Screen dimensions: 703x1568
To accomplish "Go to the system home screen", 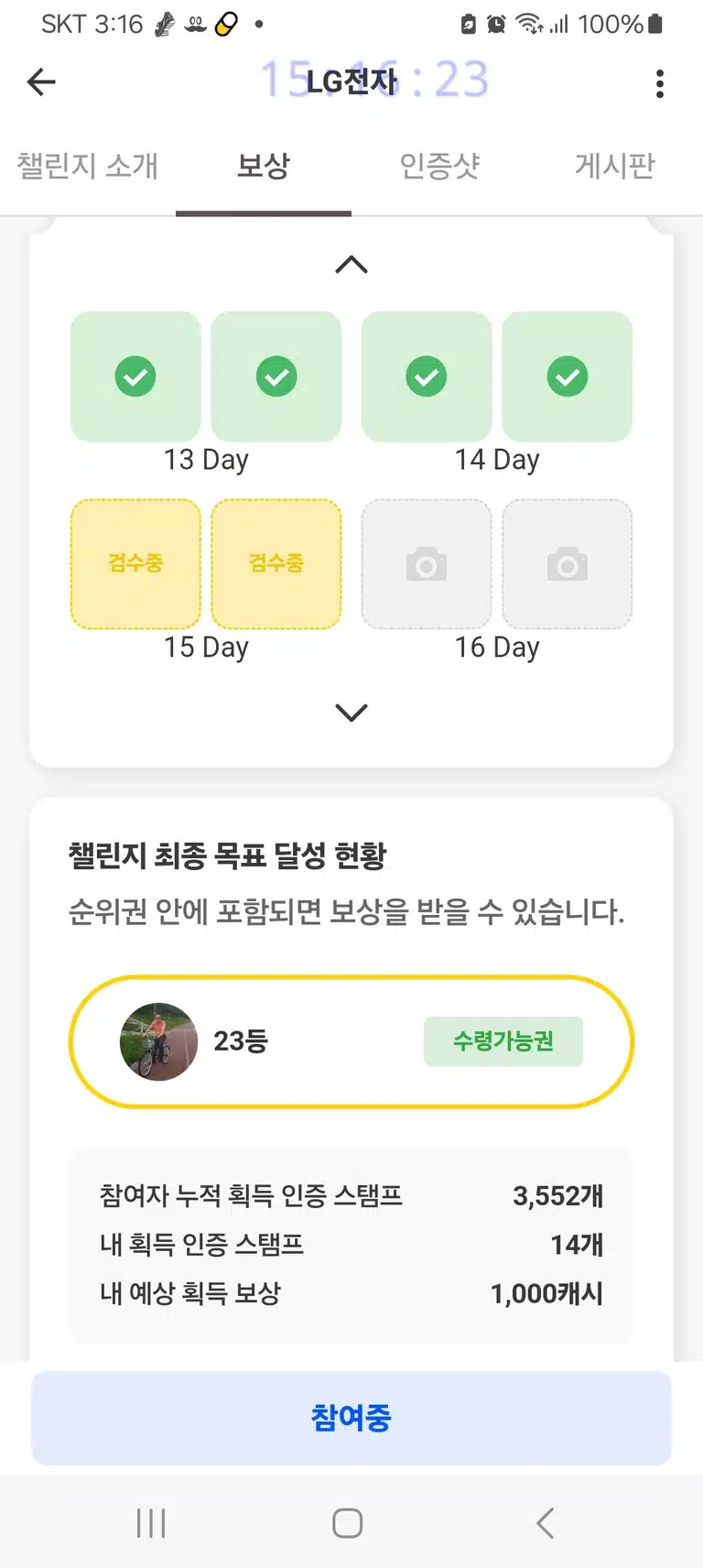I will 348,1523.
